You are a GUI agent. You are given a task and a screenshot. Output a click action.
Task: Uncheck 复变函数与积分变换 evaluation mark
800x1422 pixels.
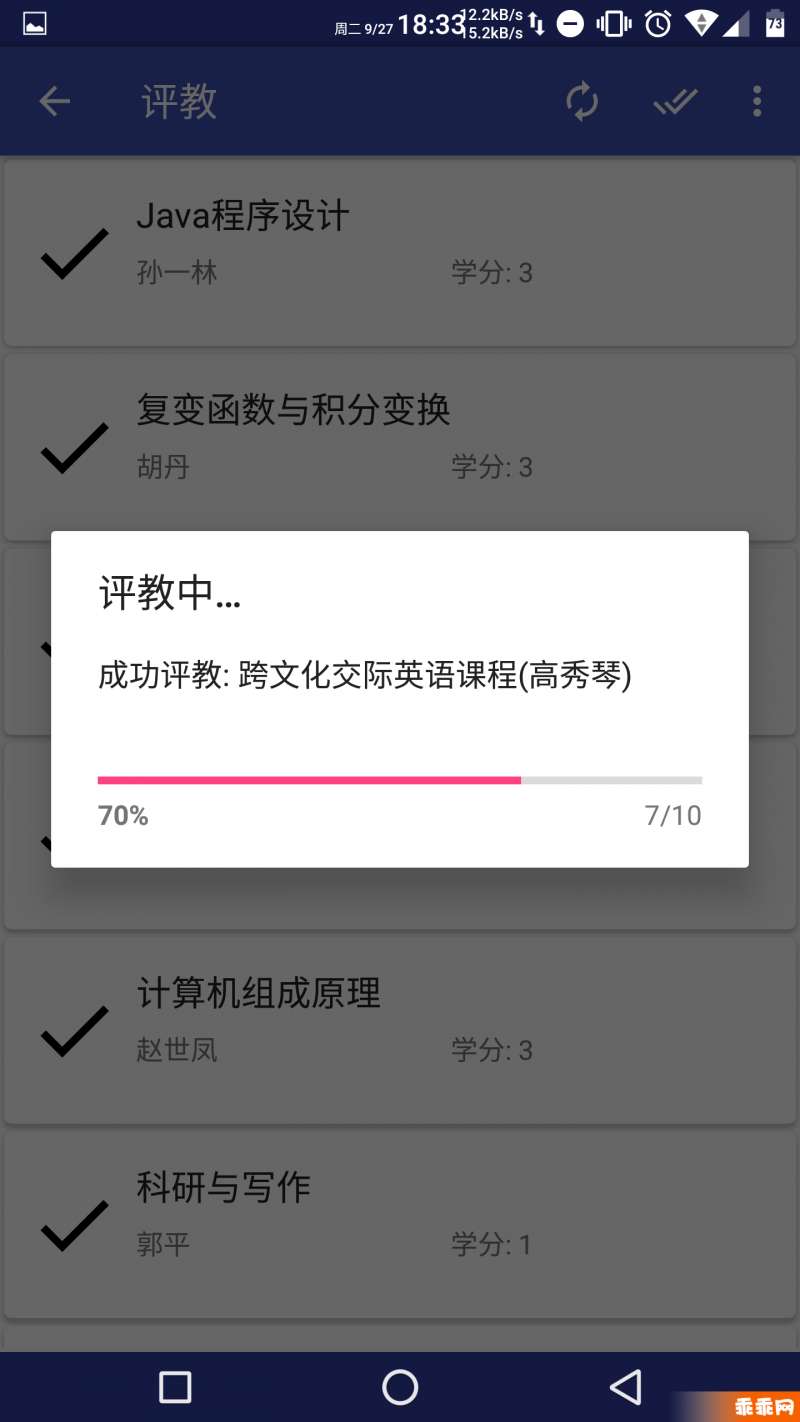point(72,446)
